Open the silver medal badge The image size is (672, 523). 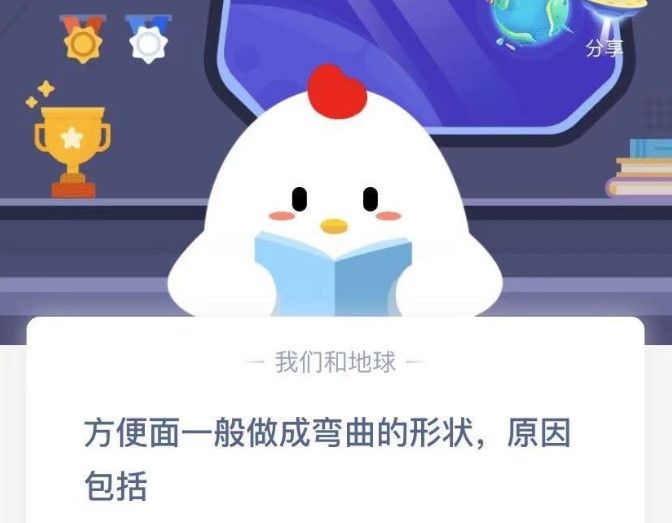(x=148, y=38)
